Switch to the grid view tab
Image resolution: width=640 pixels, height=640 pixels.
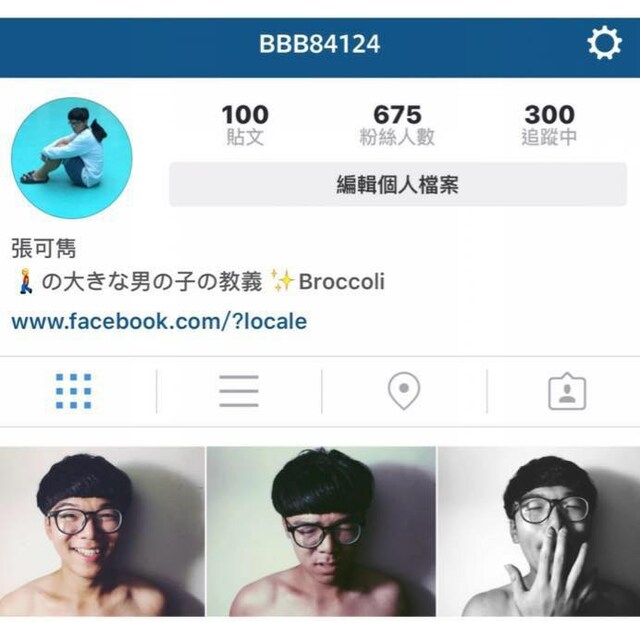74,391
